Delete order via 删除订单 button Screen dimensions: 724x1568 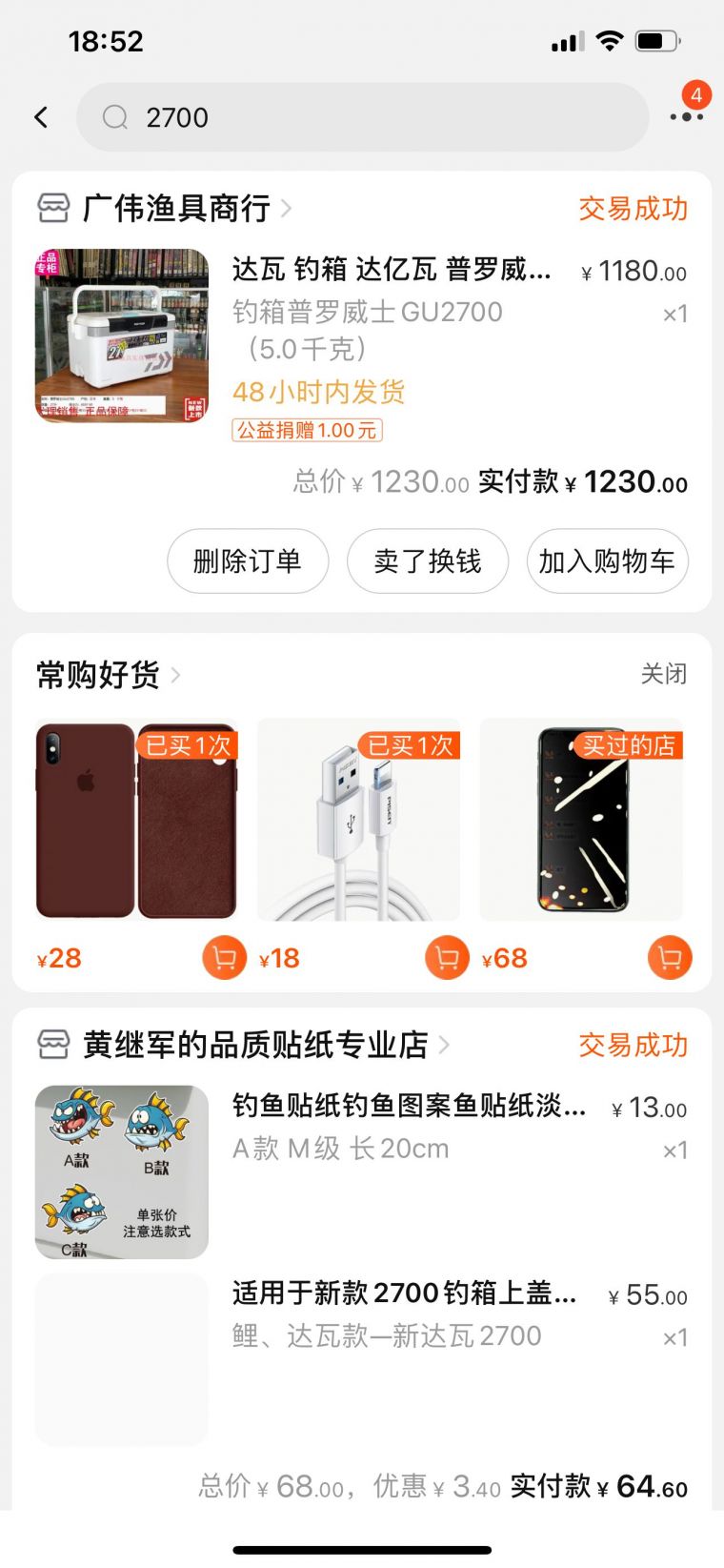[248, 561]
